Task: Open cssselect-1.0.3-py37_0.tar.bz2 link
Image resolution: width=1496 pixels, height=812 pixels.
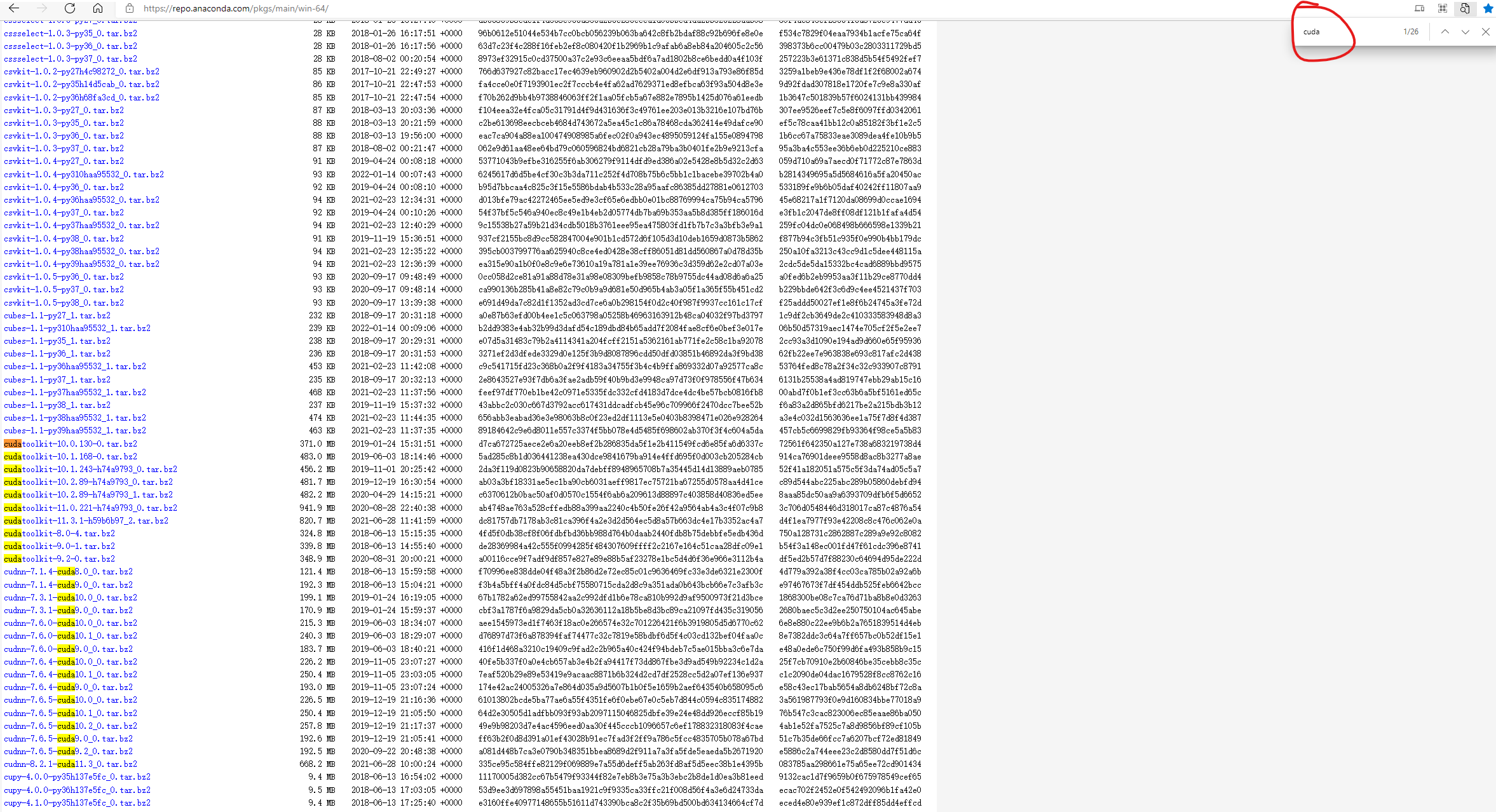Action: pos(71,58)
